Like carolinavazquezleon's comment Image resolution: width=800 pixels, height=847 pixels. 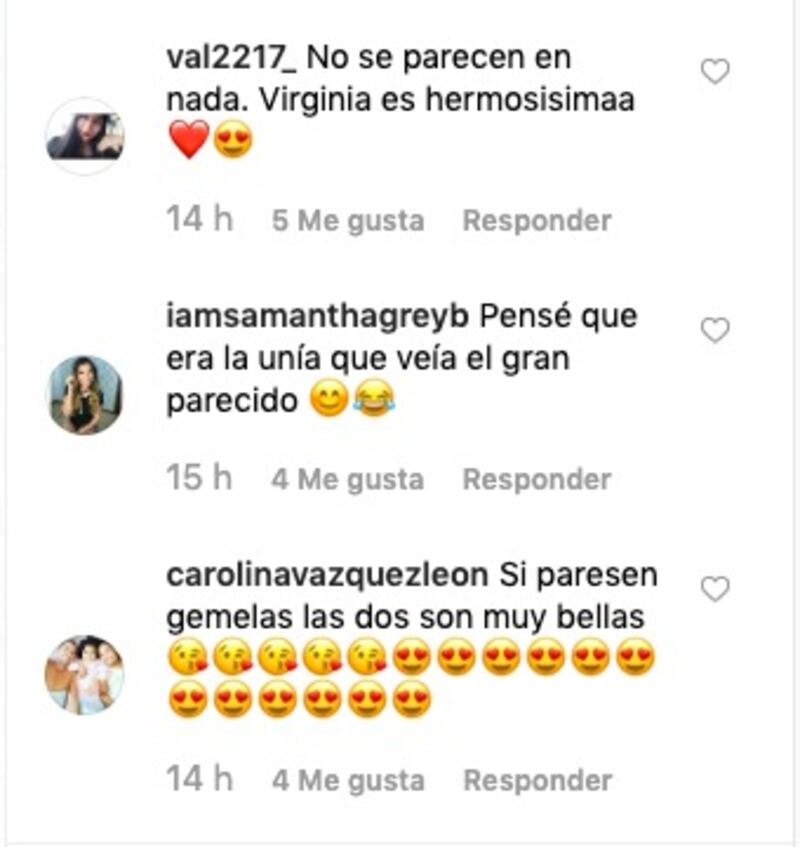click(x=714, y=590)
